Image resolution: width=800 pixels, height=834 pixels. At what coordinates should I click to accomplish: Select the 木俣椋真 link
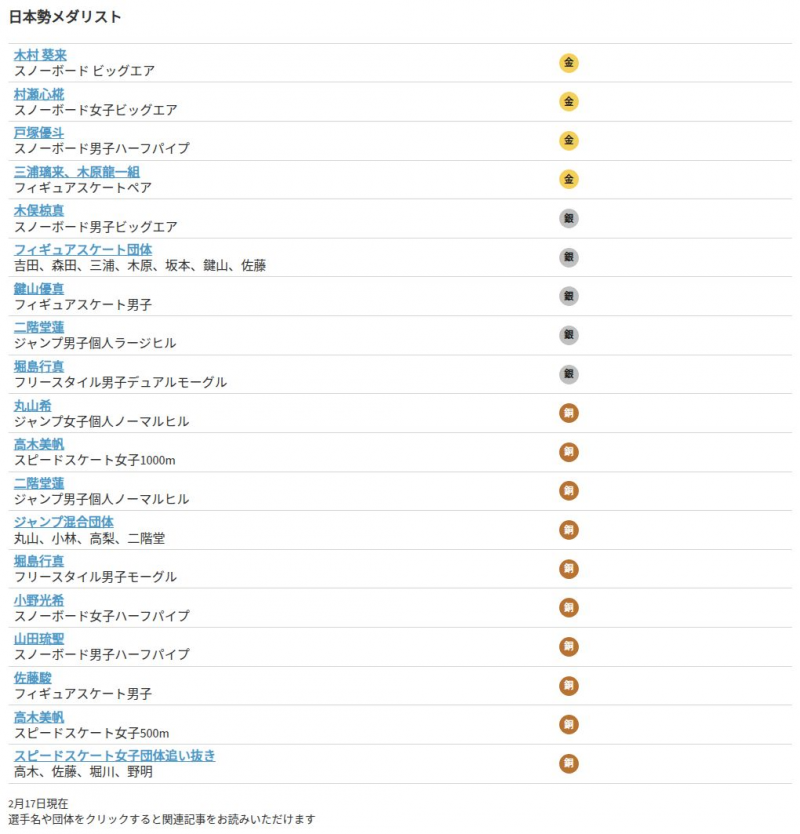coord(38,211)
